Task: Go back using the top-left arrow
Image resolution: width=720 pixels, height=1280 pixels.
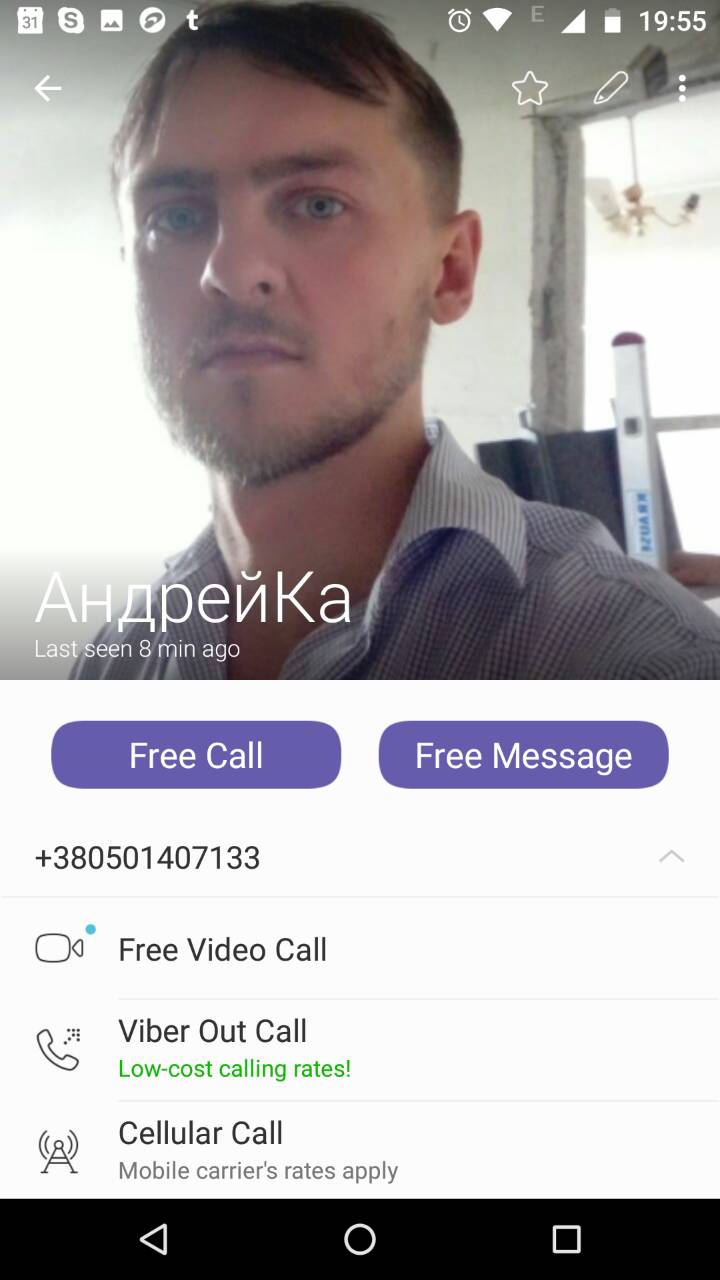Action: (x=48, y=88)
